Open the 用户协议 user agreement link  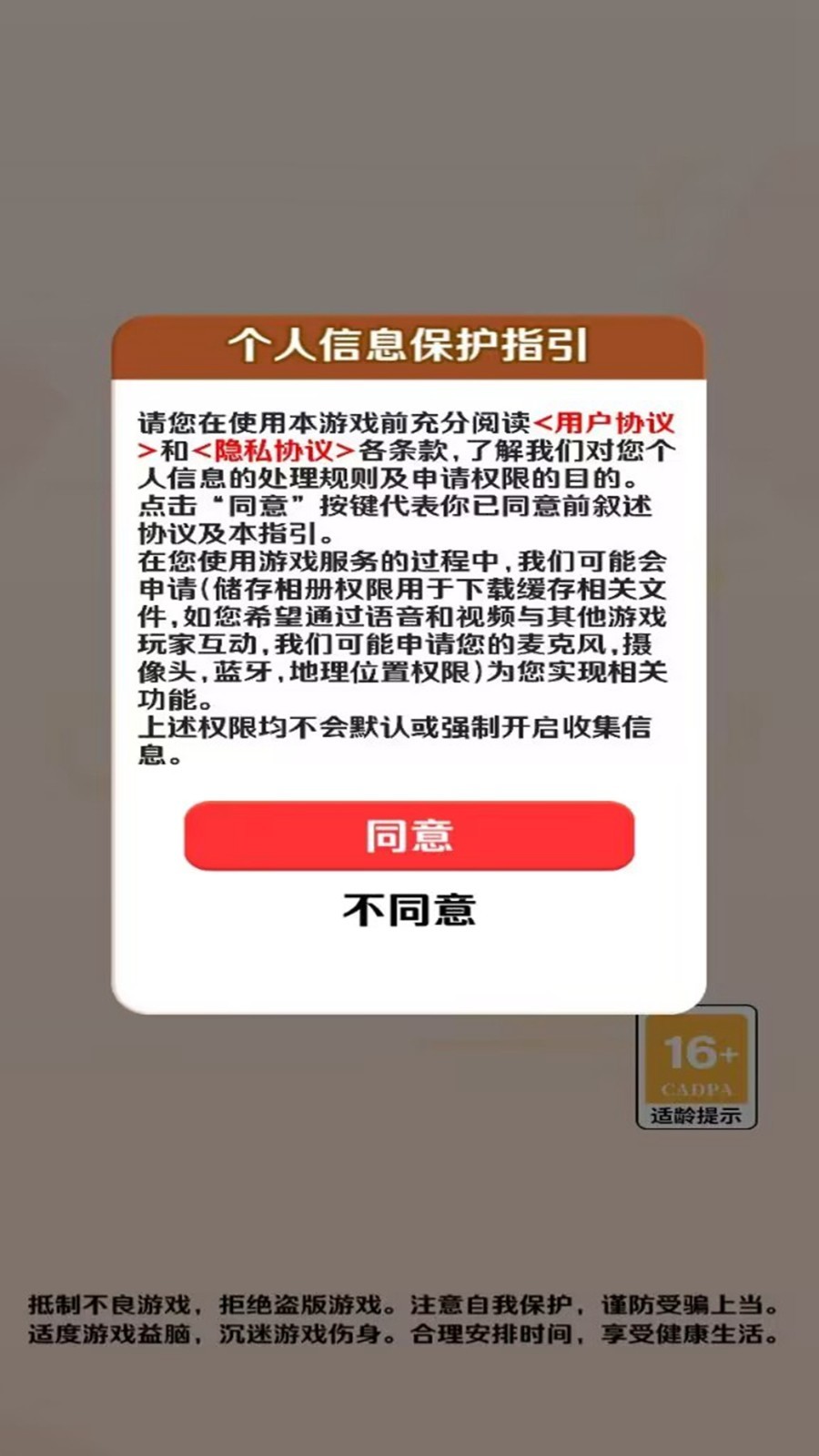(x=604, y=423)
